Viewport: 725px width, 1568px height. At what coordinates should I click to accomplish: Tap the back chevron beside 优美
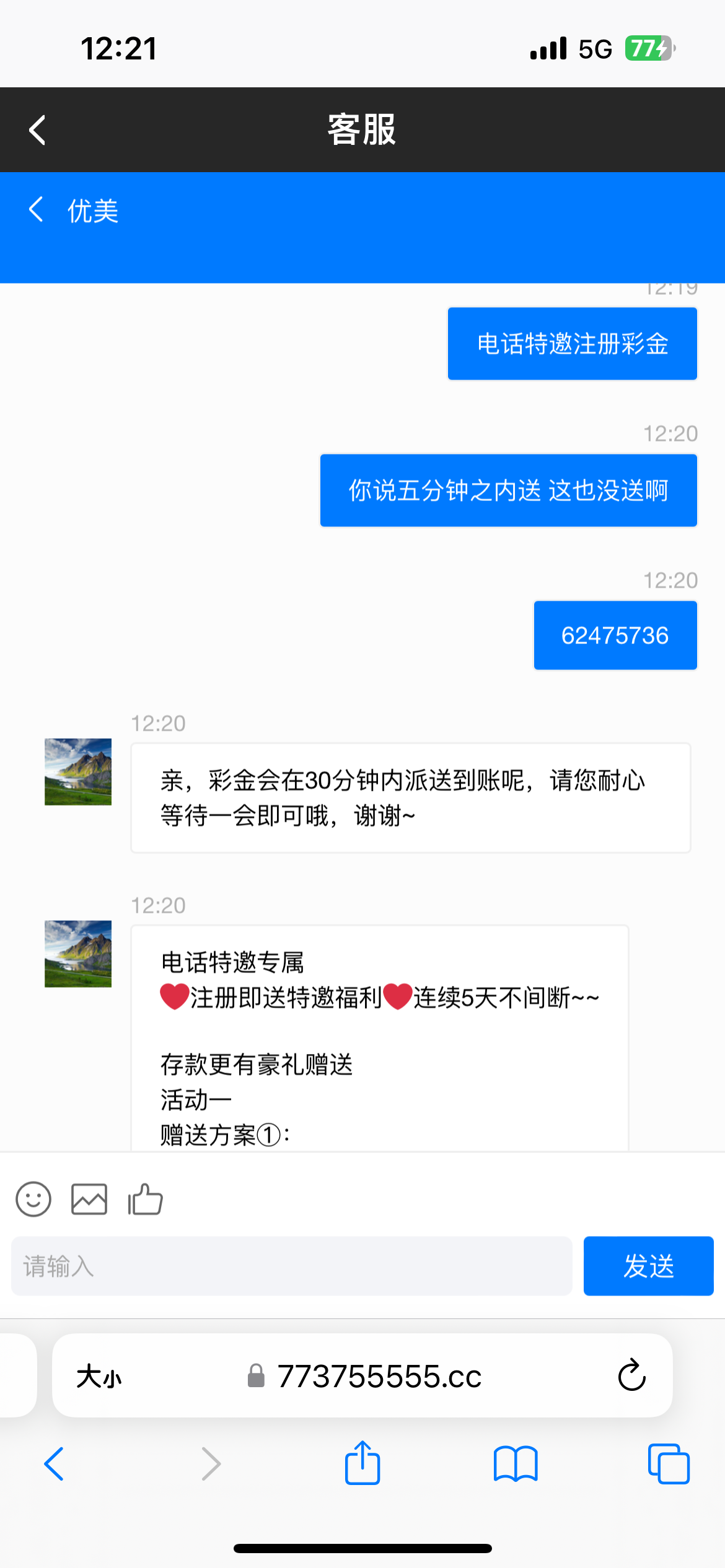point(35,210)
